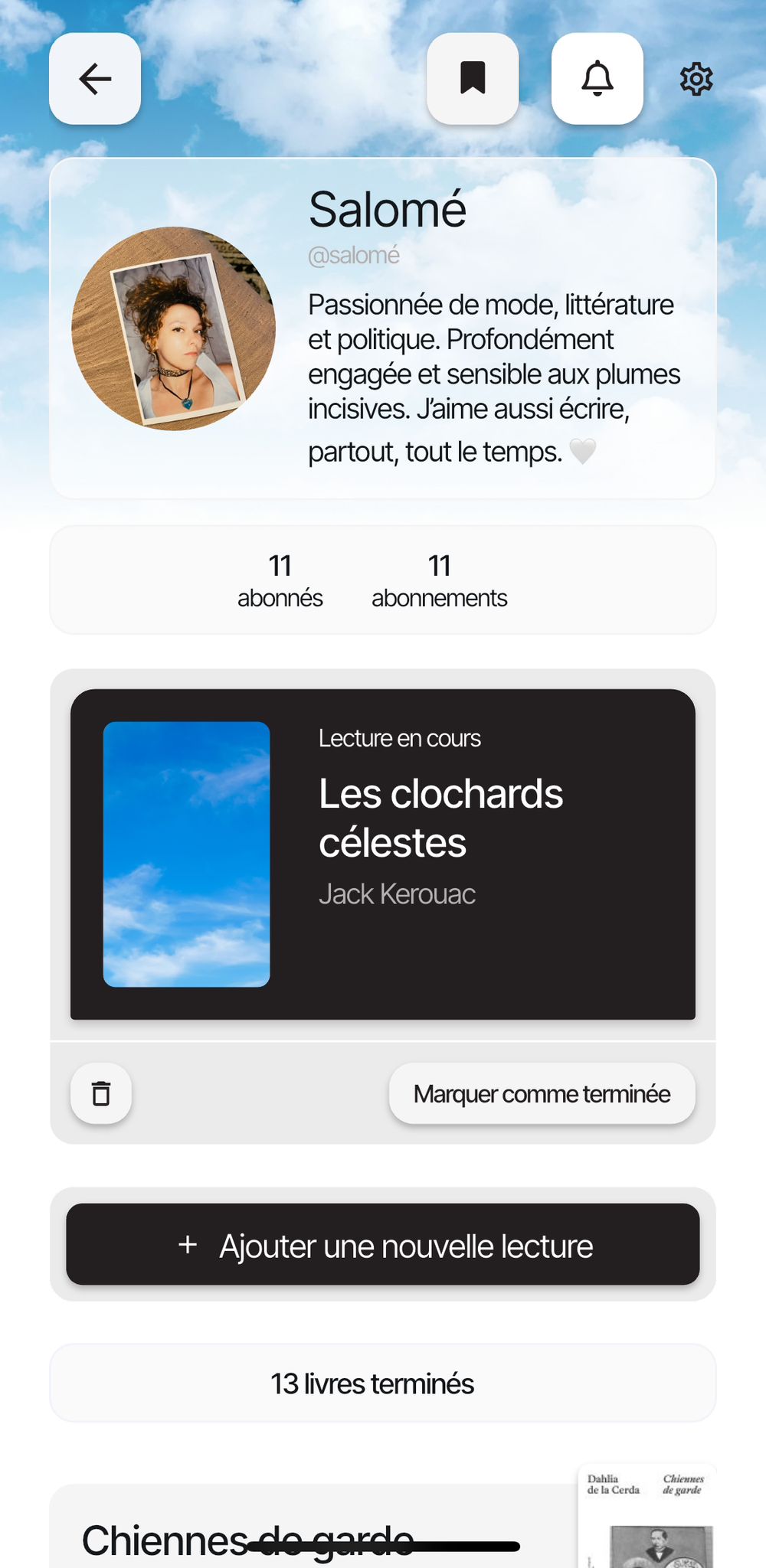Open the Les clochards célestes reading card
Screen dimensions: 766x1568
pyautogui.click(x=383, y=854)
